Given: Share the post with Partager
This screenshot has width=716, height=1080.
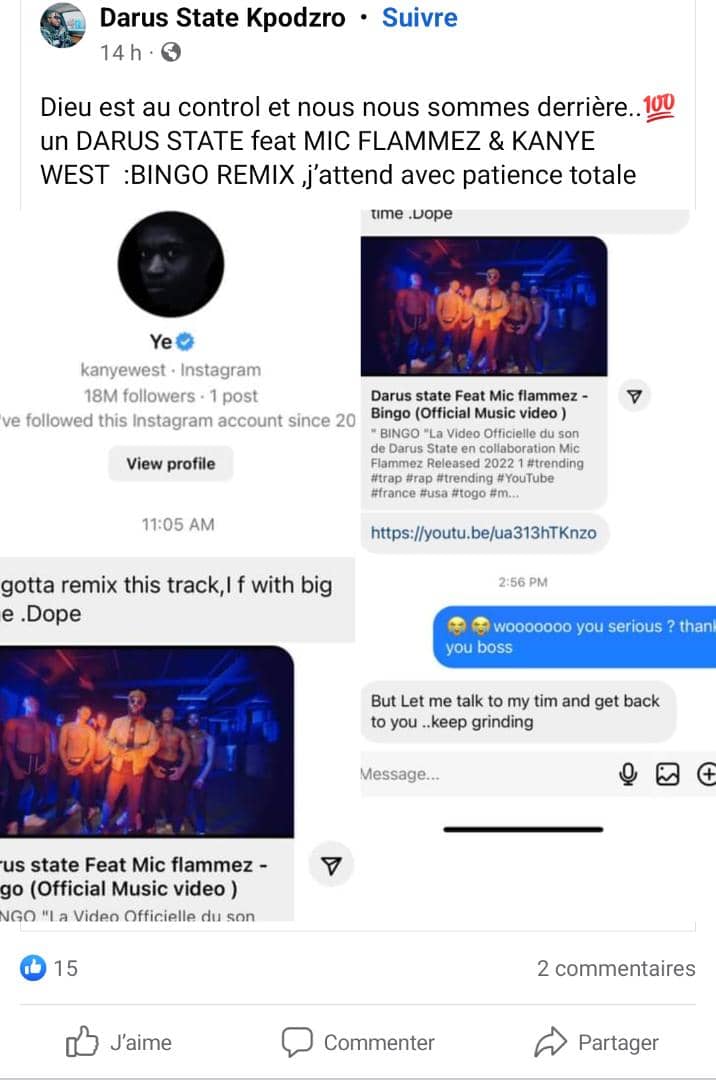Looking at the screenshot, I should tap(596, 1042).
